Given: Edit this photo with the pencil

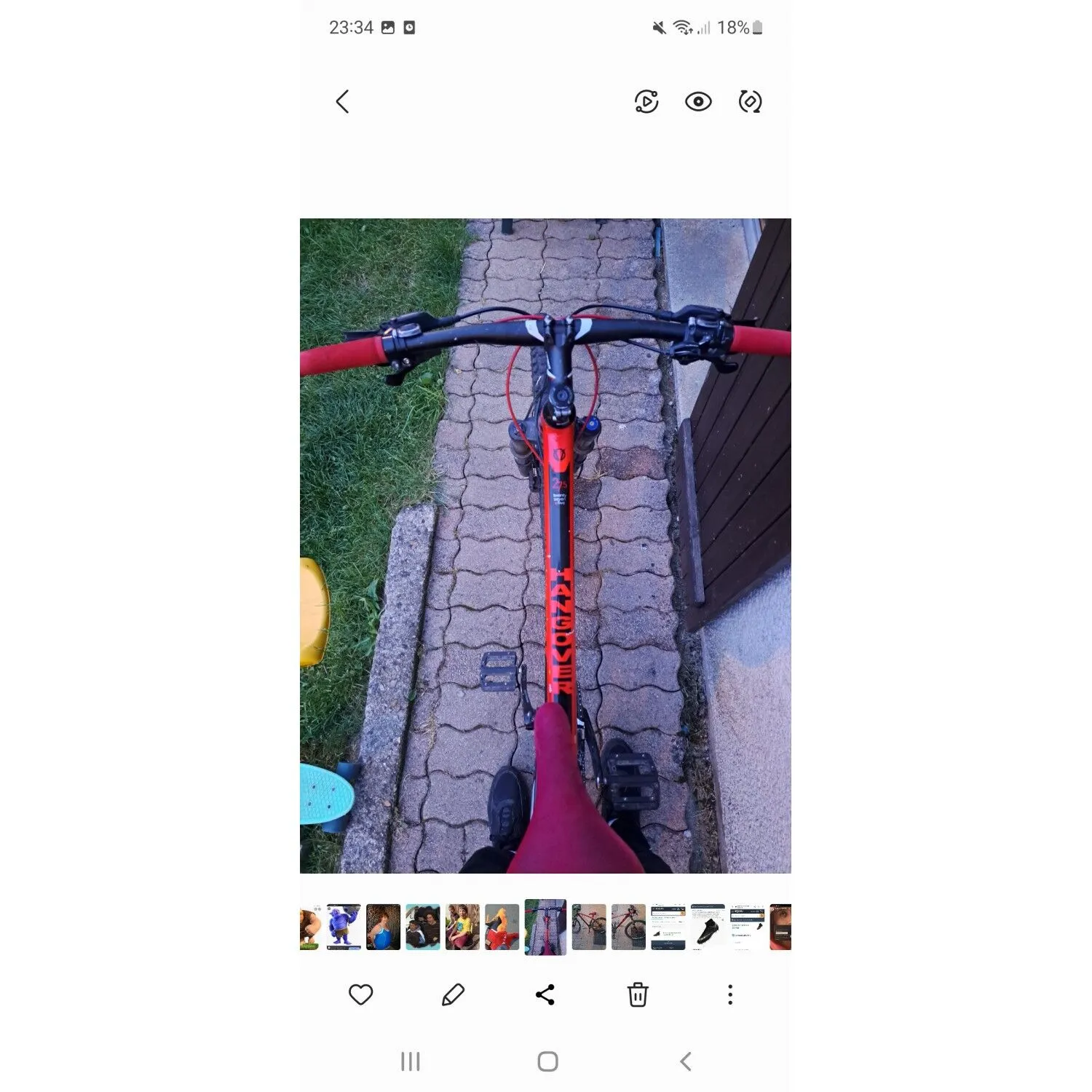Looking at the screenshot, I should [453, 994].
